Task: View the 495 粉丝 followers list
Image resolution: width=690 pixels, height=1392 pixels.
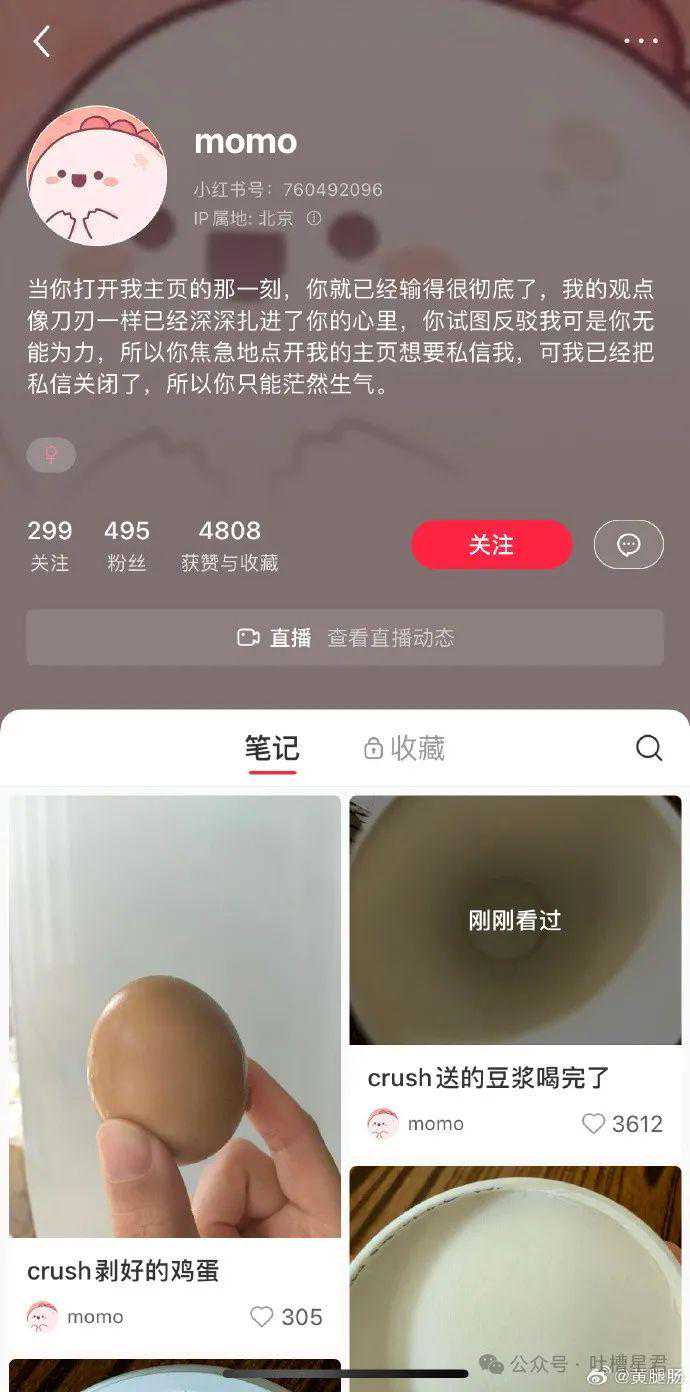Action: (127, 545)
